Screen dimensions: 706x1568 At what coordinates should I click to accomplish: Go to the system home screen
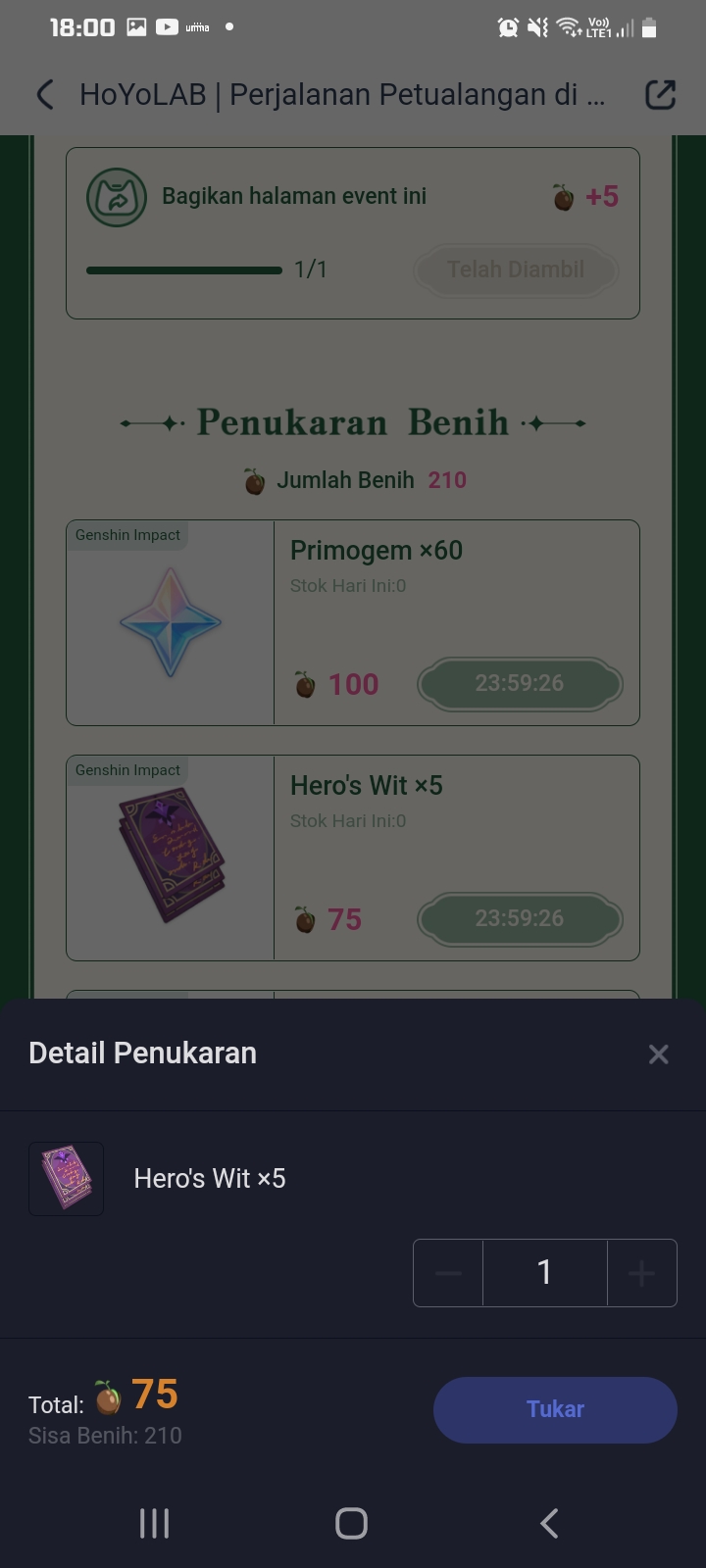(x=351, y=1523)
